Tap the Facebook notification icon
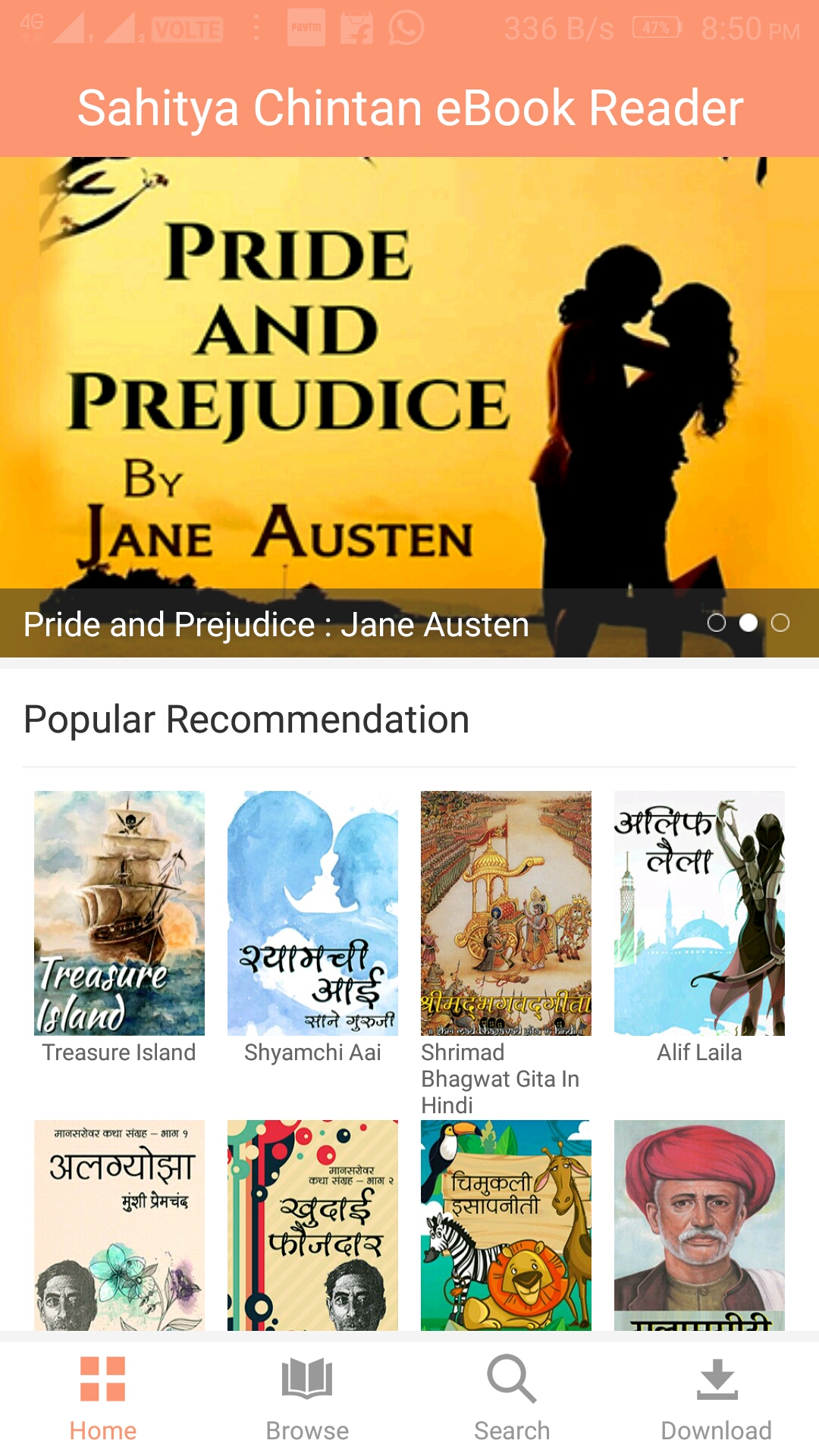Viewport: 819px width, 1456px height. click(x=356, y=29)
